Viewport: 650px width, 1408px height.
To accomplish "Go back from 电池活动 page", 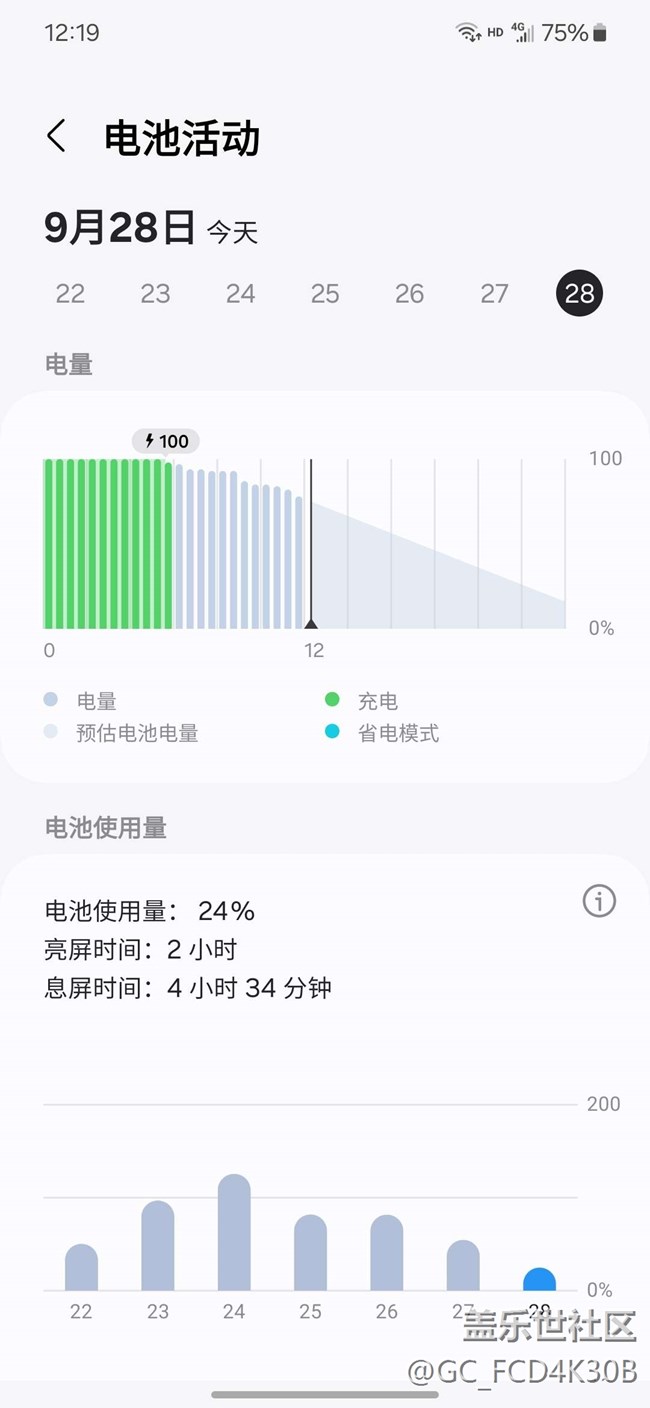I will [57, 136].
